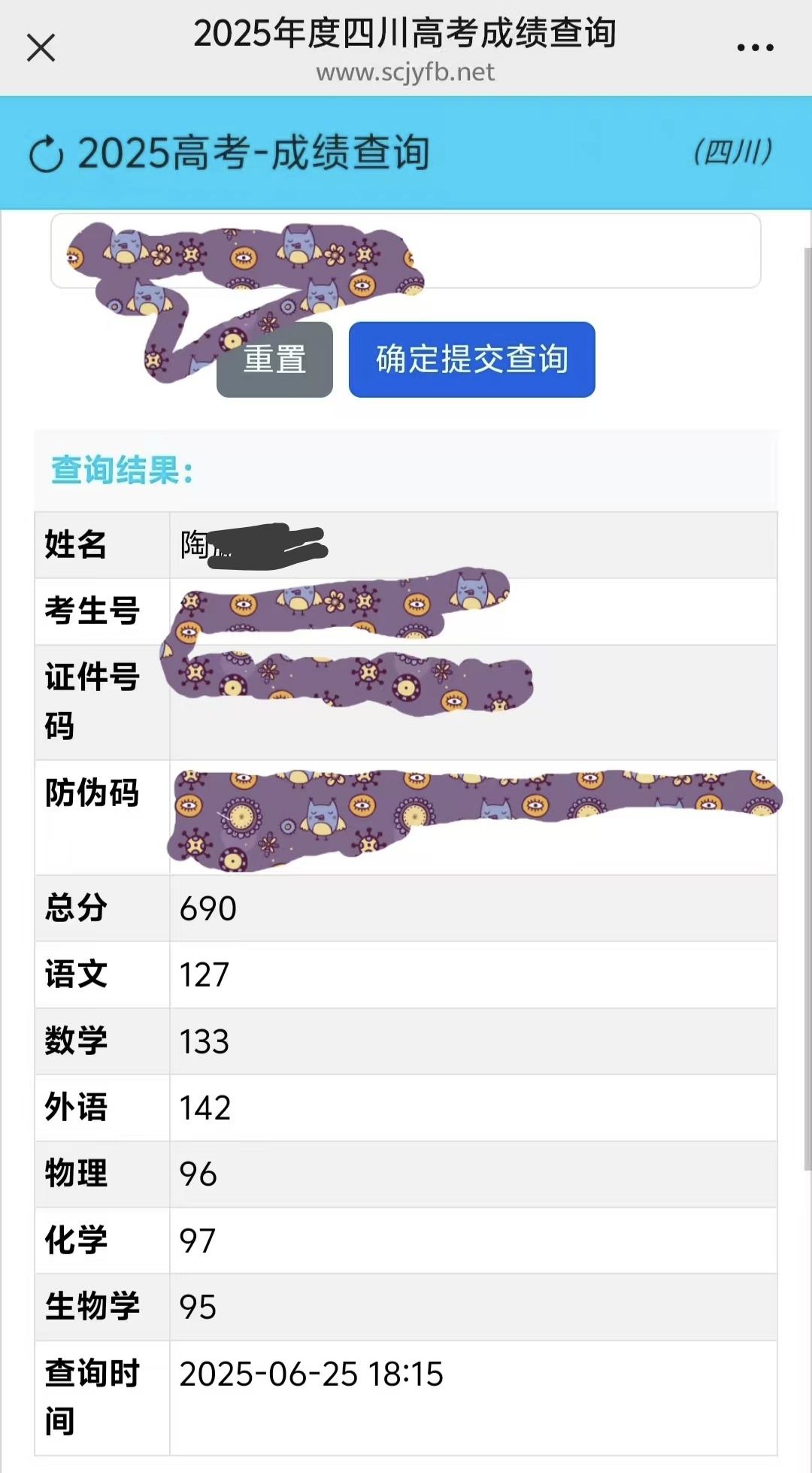Viewport: 812px width, 1473px height.
Task: Close the score query webpage
Action: (41, 48)
